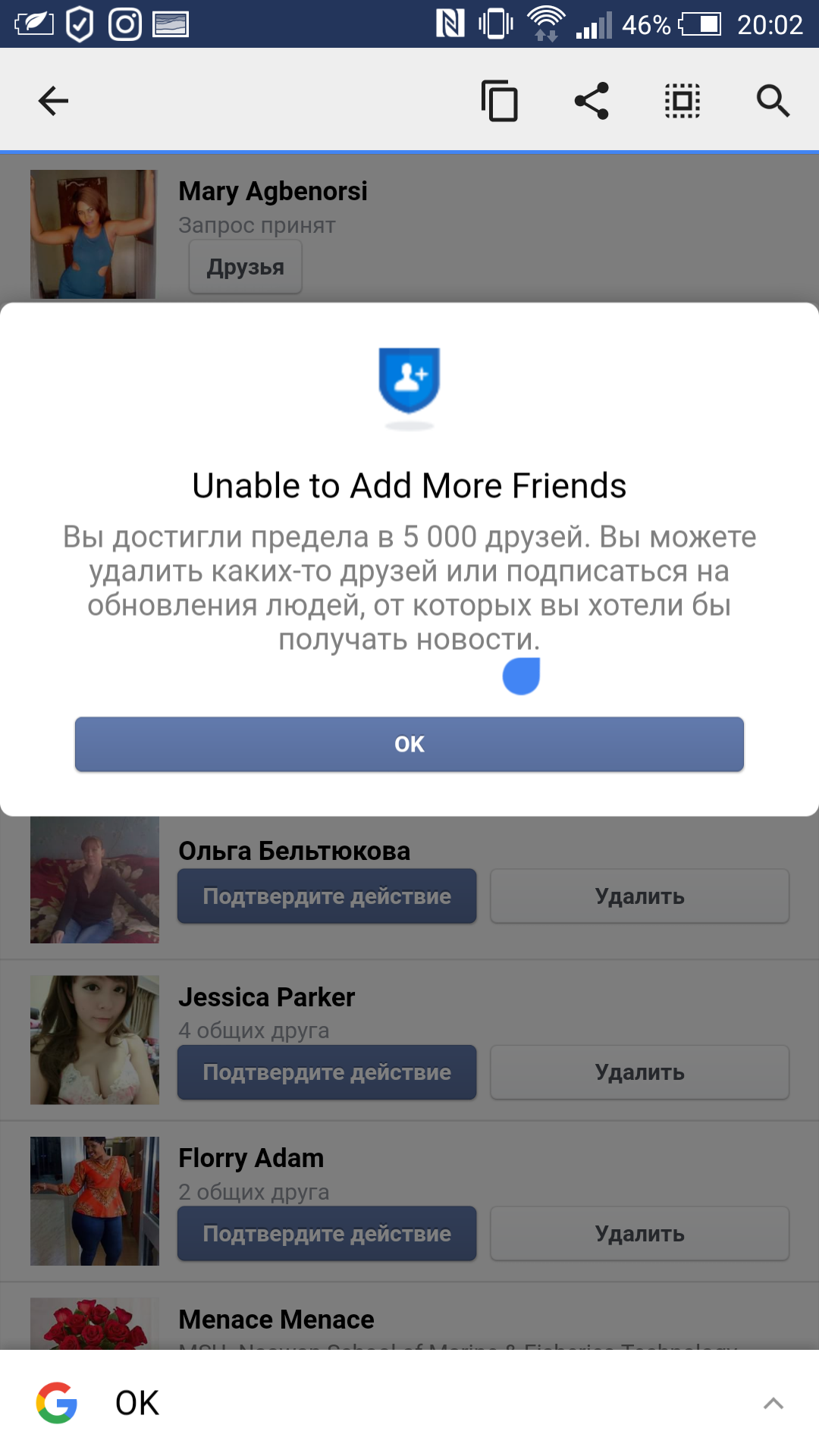Confirm the friend request from Florry Adam
The image size is (819, 1456).
(x=327, y=1234)
